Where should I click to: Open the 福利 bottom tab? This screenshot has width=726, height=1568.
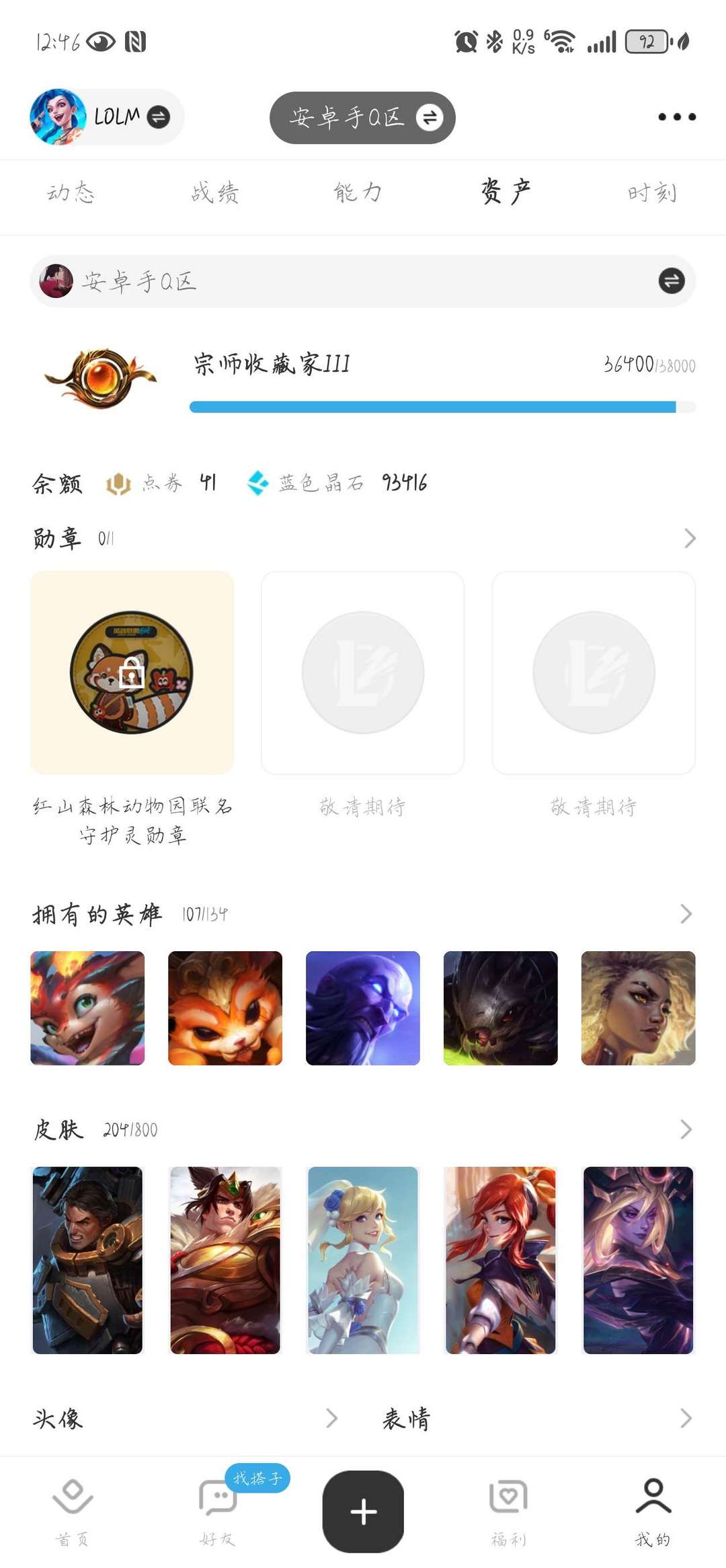tap(508, 1511)
